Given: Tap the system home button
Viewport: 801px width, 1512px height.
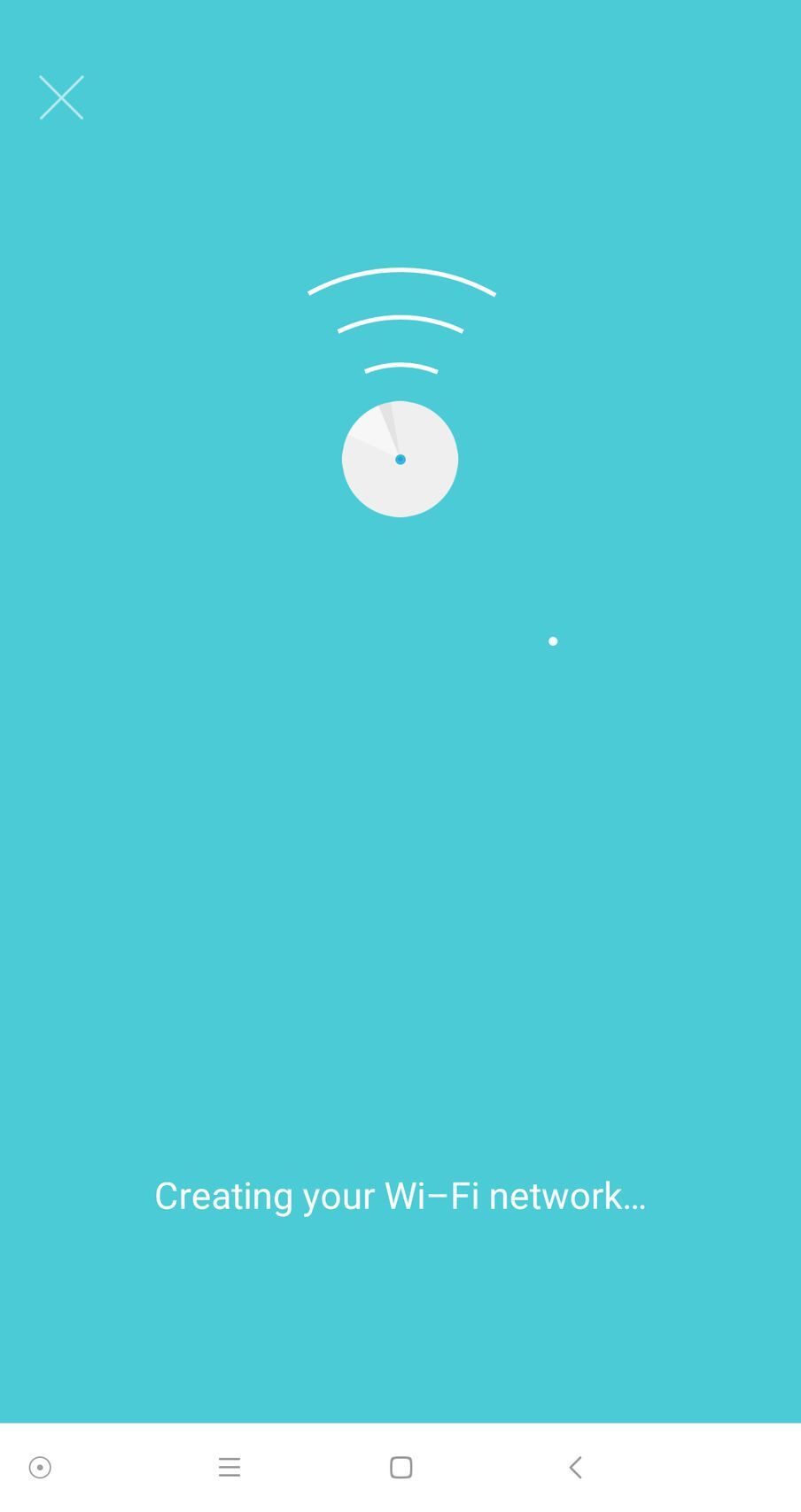Looking at the screenshot, I should 401,1467.
